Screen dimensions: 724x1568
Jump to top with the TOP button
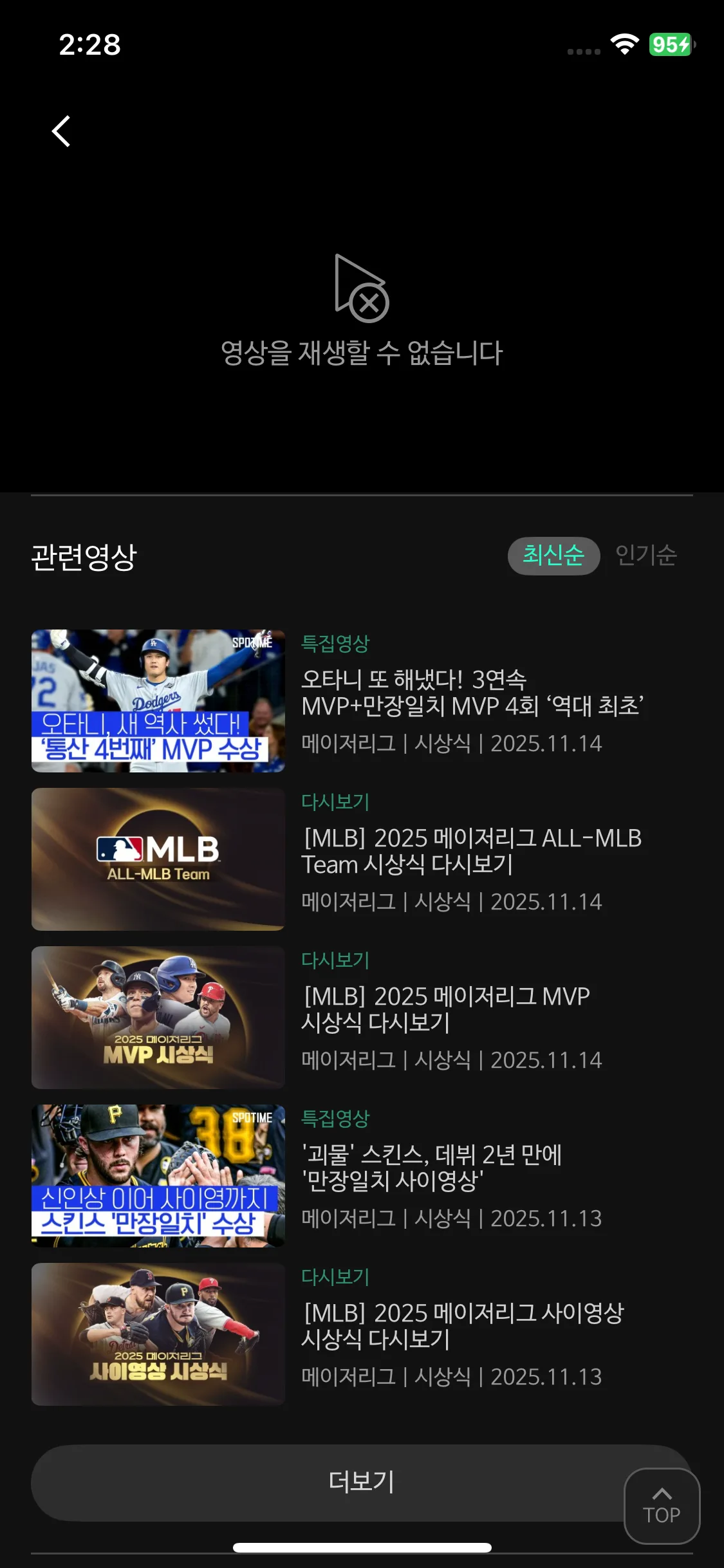click(662, 1506)
